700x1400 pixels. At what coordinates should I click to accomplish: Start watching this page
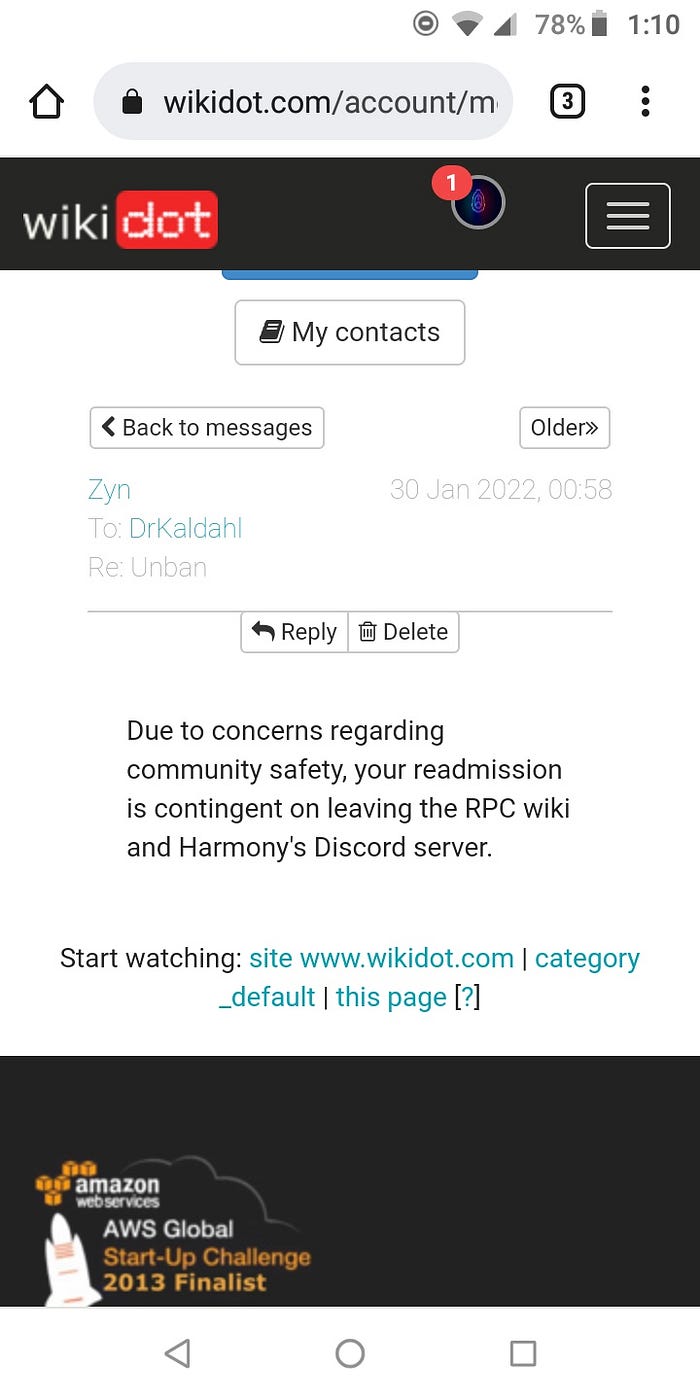pyautogui.click(x=391, y=997)
